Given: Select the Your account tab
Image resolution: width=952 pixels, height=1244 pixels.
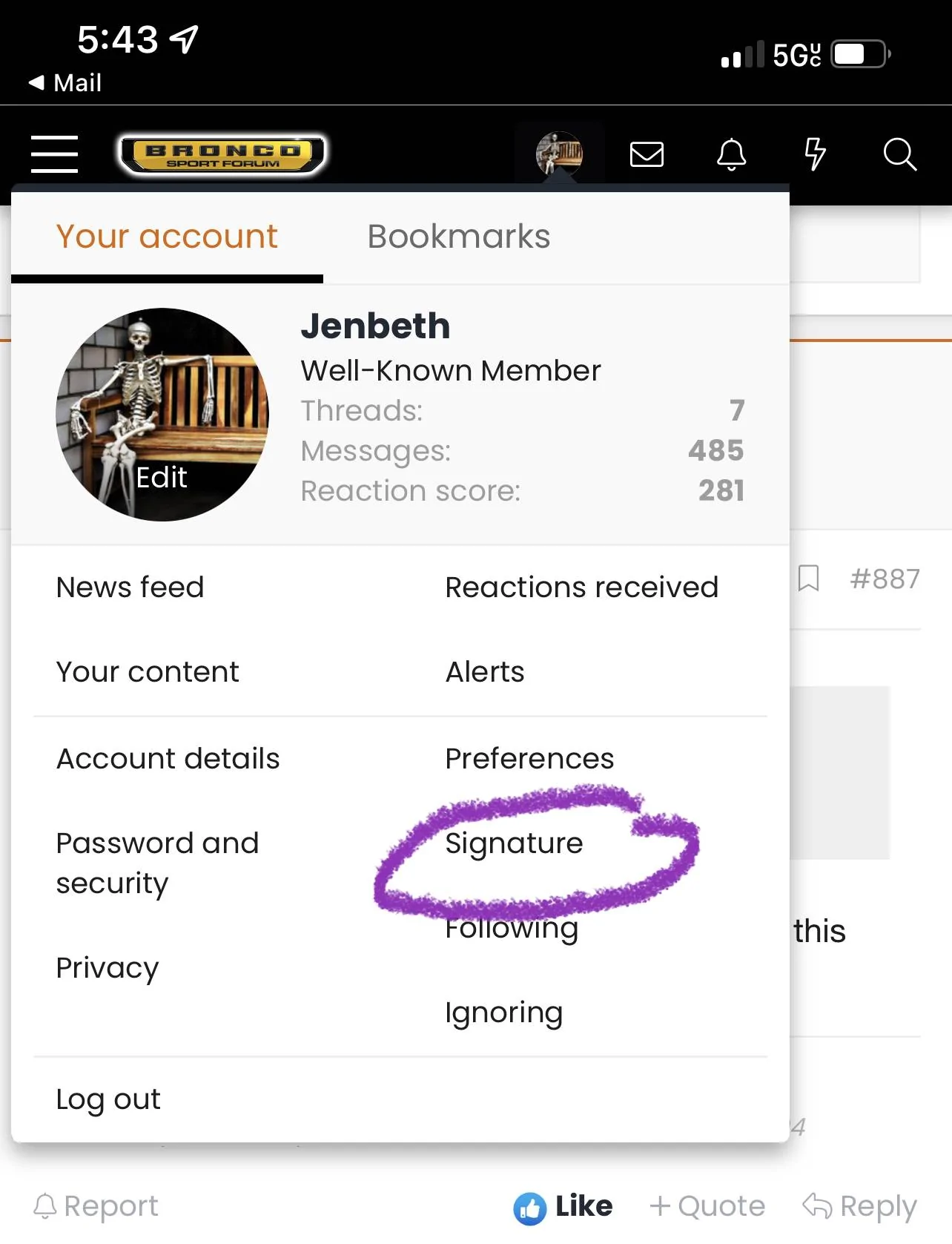Looking at the screenshot, I should [167, 237].
